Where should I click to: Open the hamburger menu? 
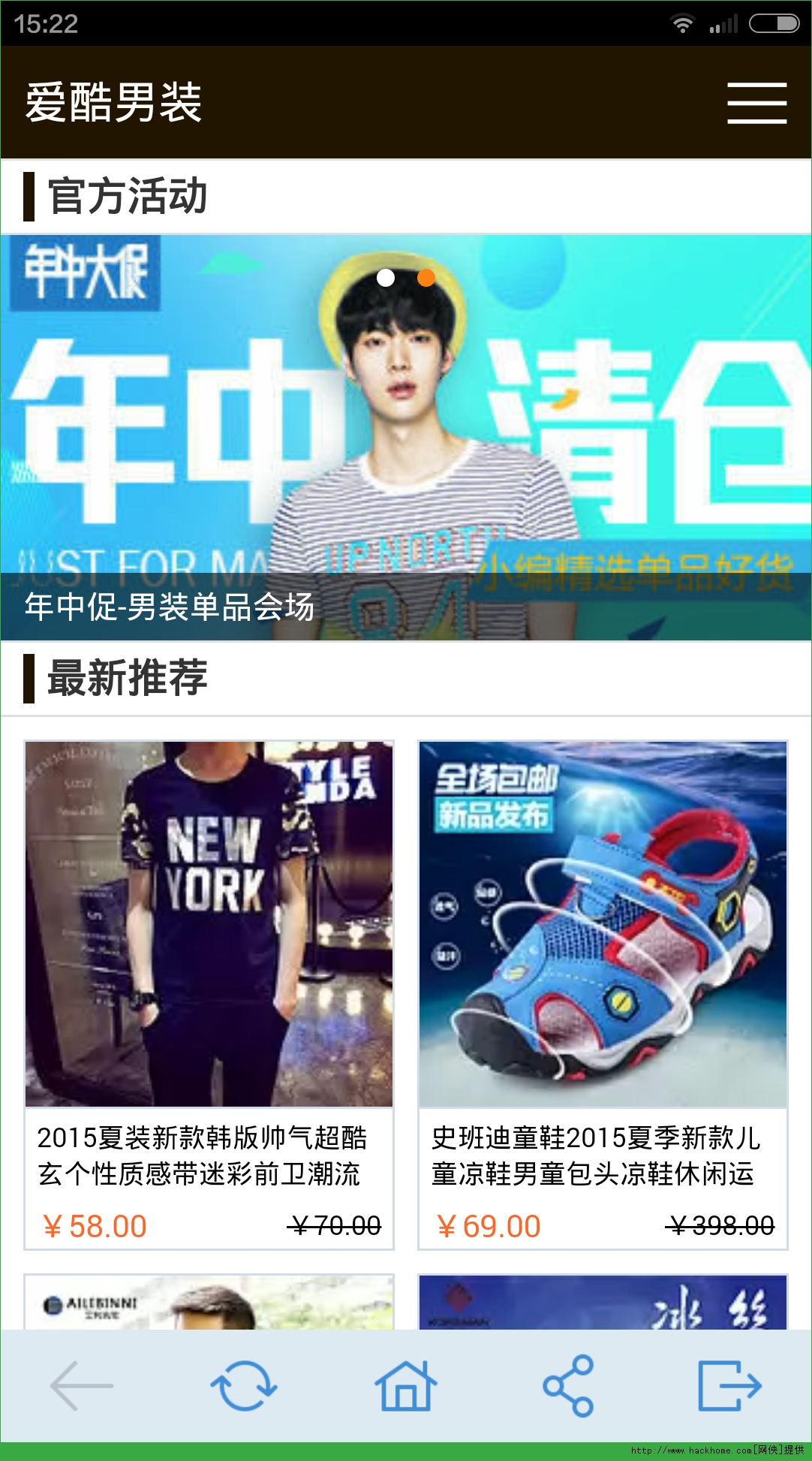point(756,103)
